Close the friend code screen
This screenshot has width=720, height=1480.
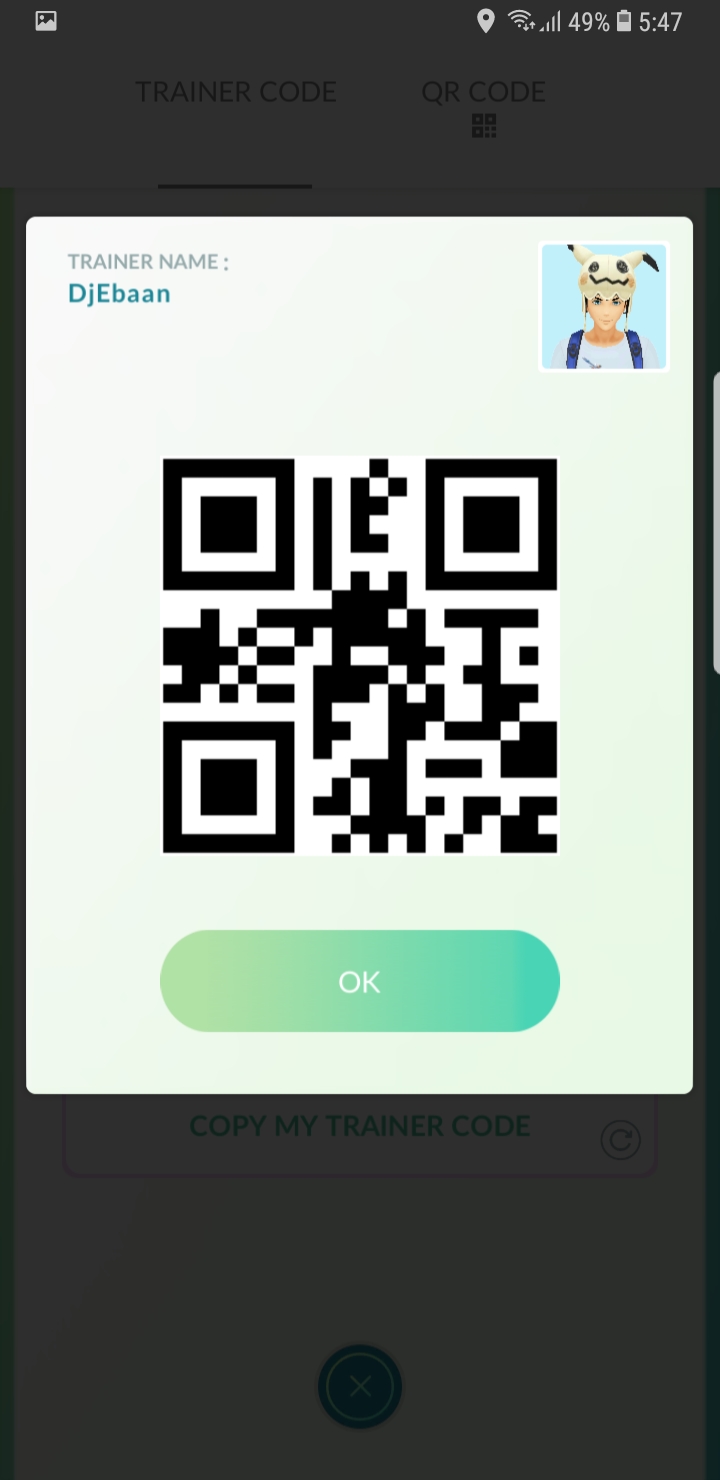click(x=360, y=1387)
